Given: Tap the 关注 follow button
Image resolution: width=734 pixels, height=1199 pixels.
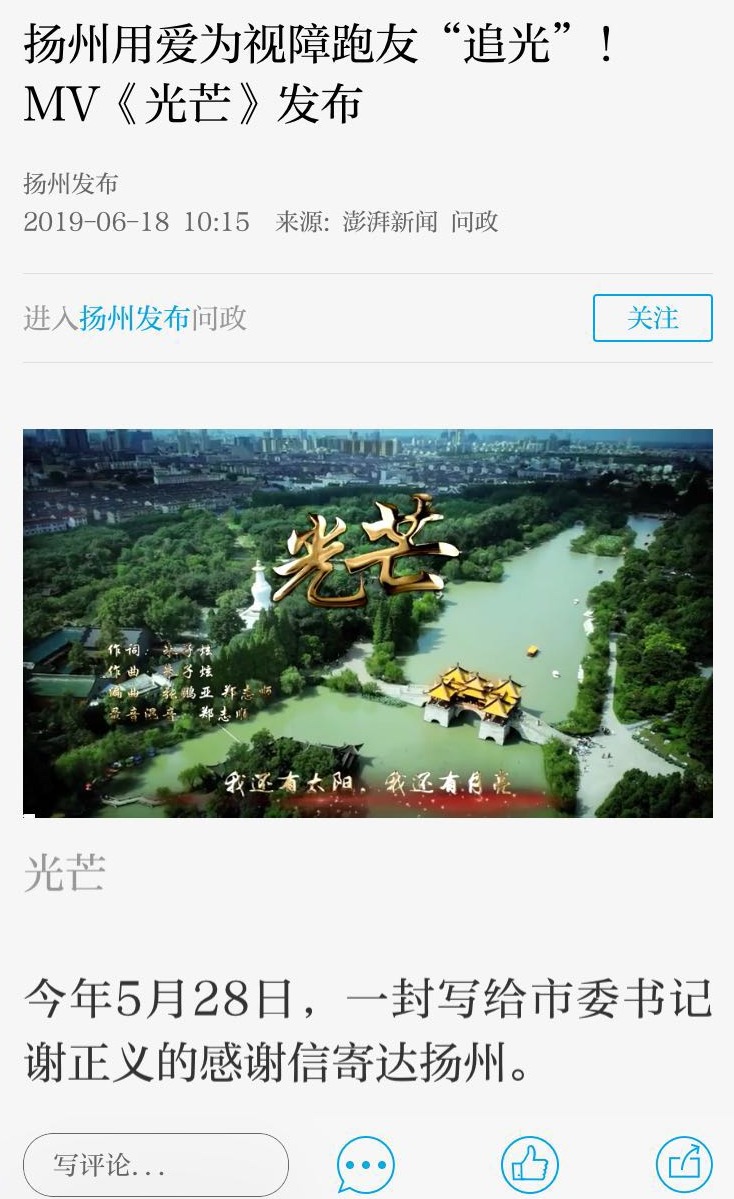Looking at the screenshot, I should pos(652,318).
